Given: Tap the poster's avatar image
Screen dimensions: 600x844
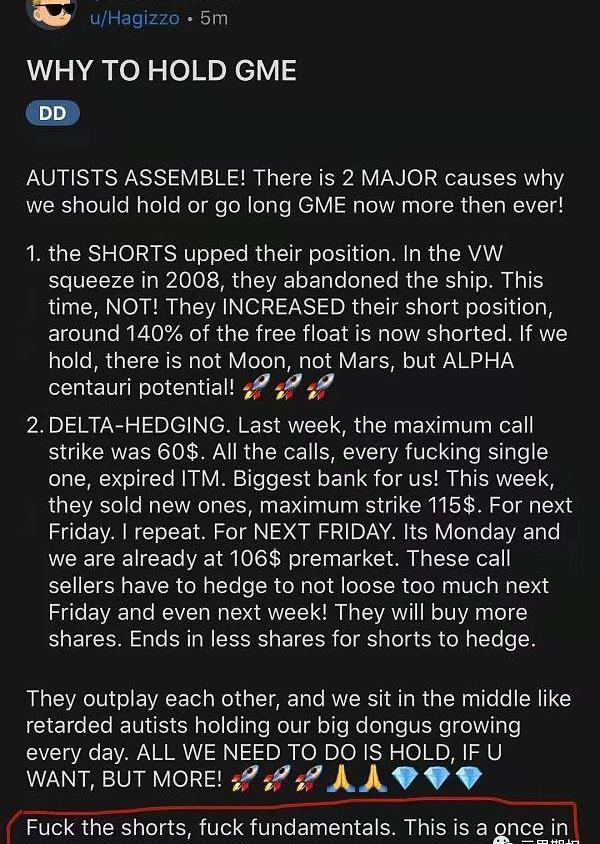Looking at the screenshot, I should (x=50, y=12).
